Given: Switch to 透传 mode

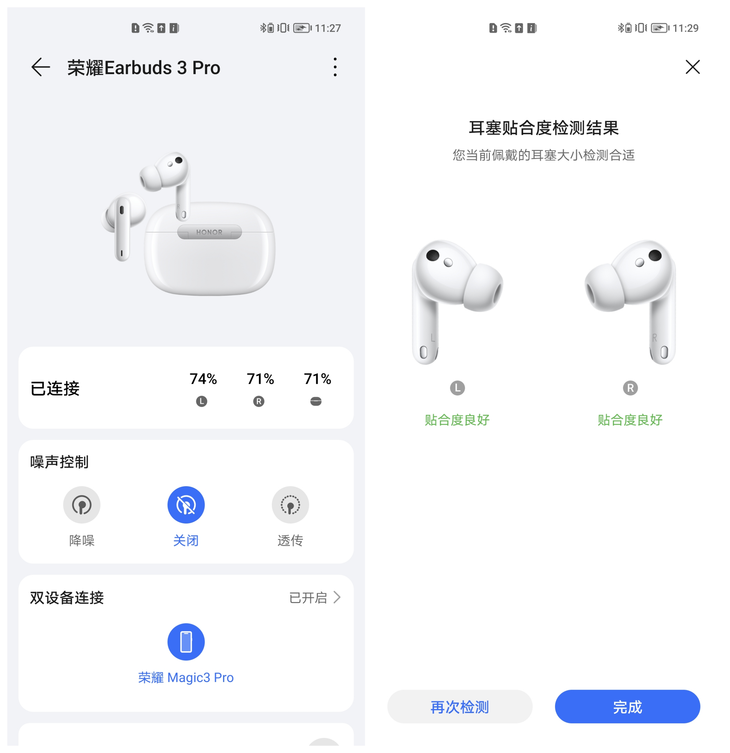Looking at the screenshot, I should click(290, 506).
